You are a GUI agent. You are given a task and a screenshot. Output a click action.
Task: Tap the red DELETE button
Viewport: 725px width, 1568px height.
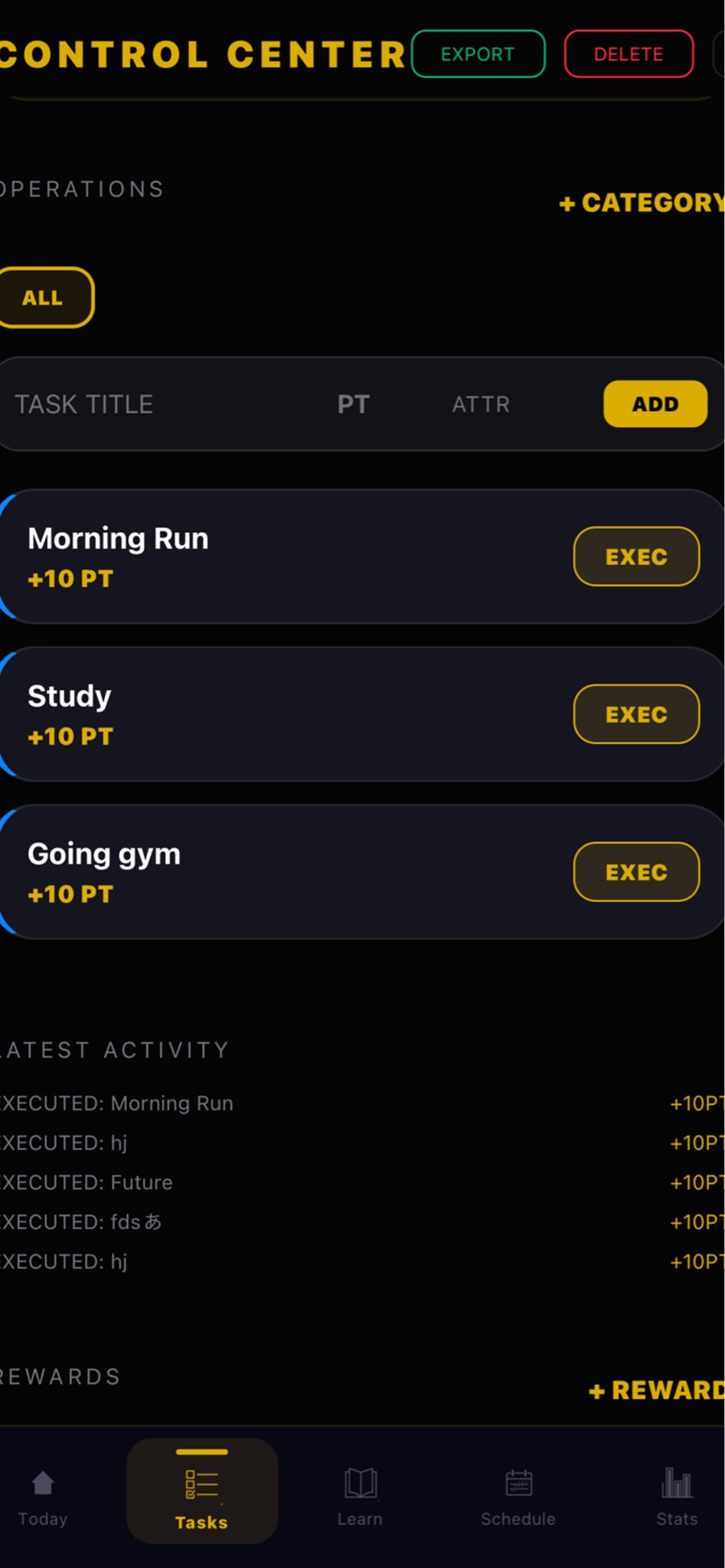click(629, 54)
